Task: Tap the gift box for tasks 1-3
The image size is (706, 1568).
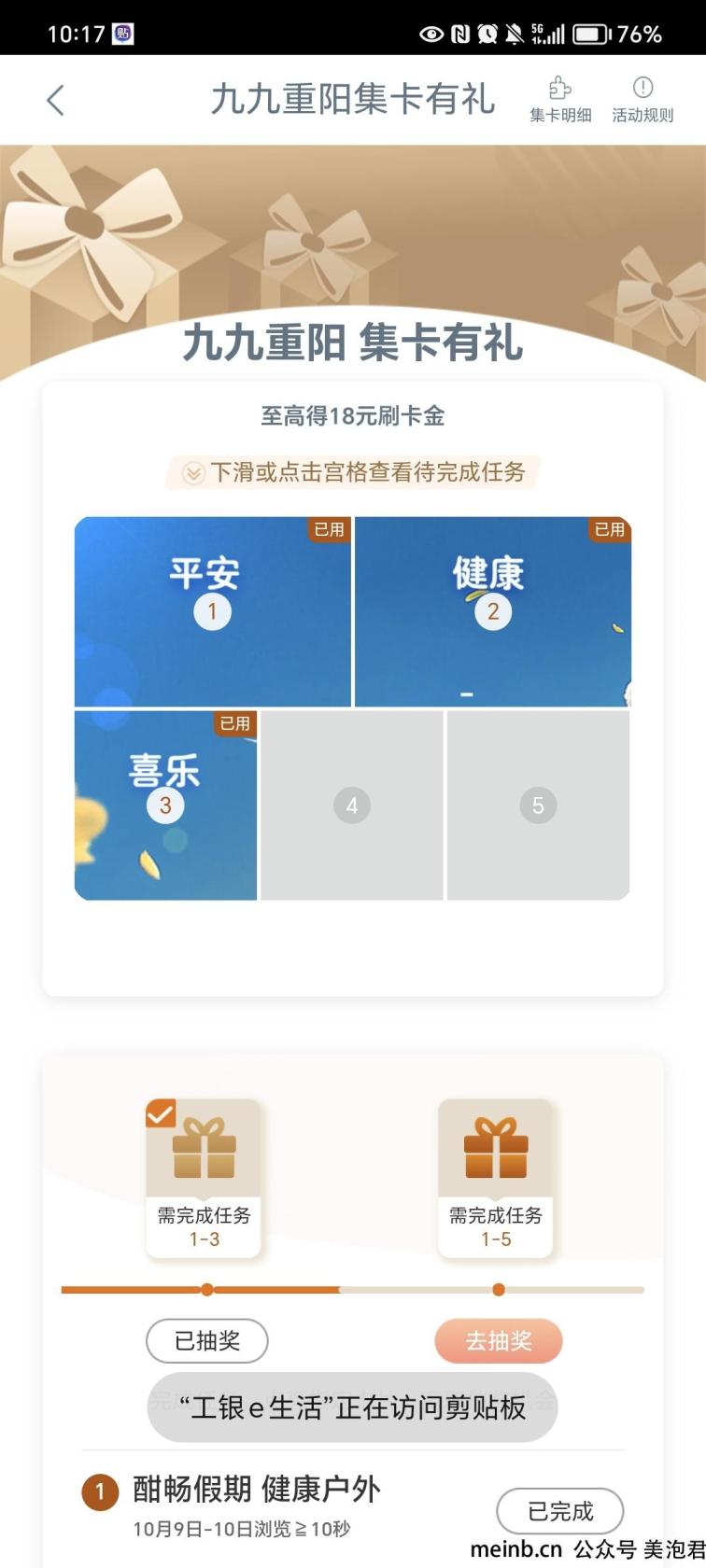Action: pyautogui.click(x=204, y=1150)
